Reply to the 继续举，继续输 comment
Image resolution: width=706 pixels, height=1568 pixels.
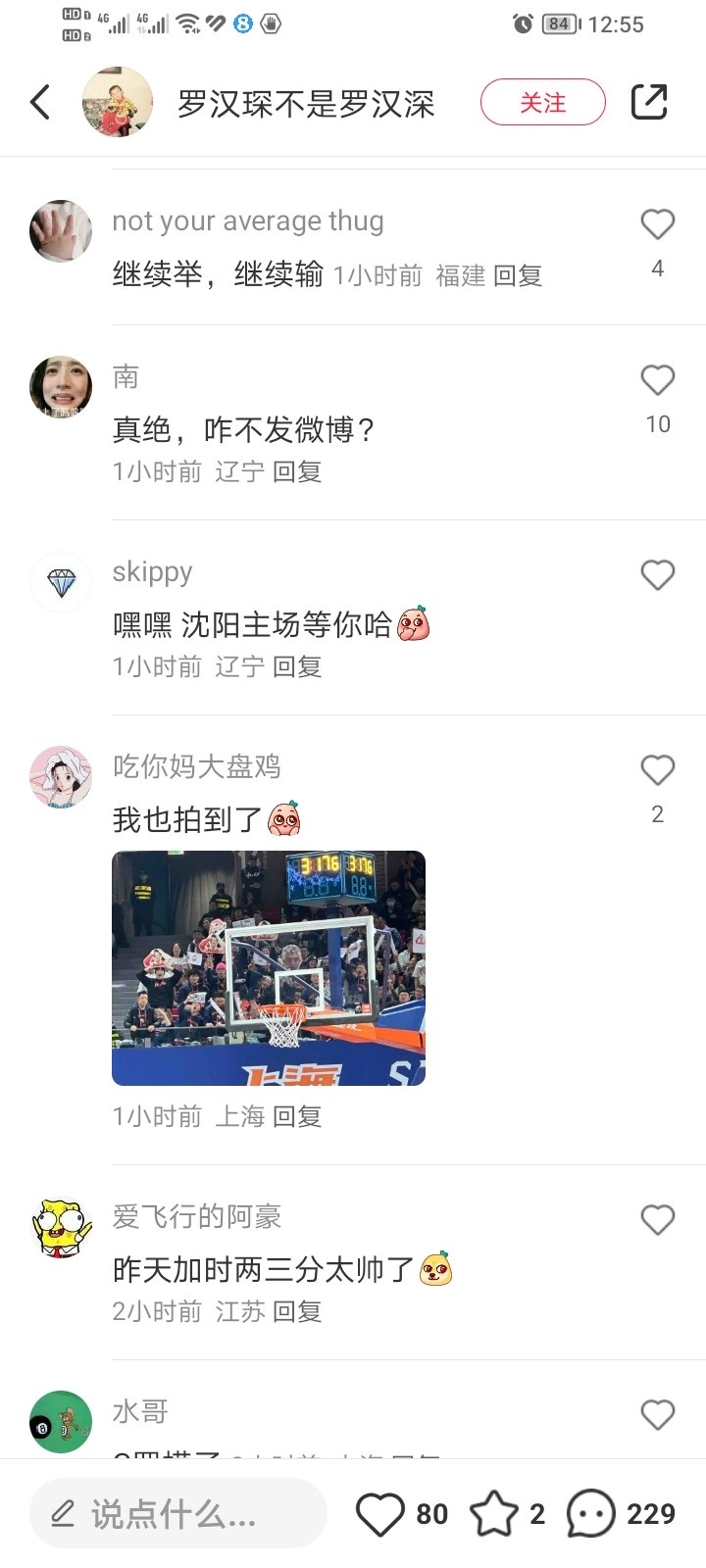[518, 276]
